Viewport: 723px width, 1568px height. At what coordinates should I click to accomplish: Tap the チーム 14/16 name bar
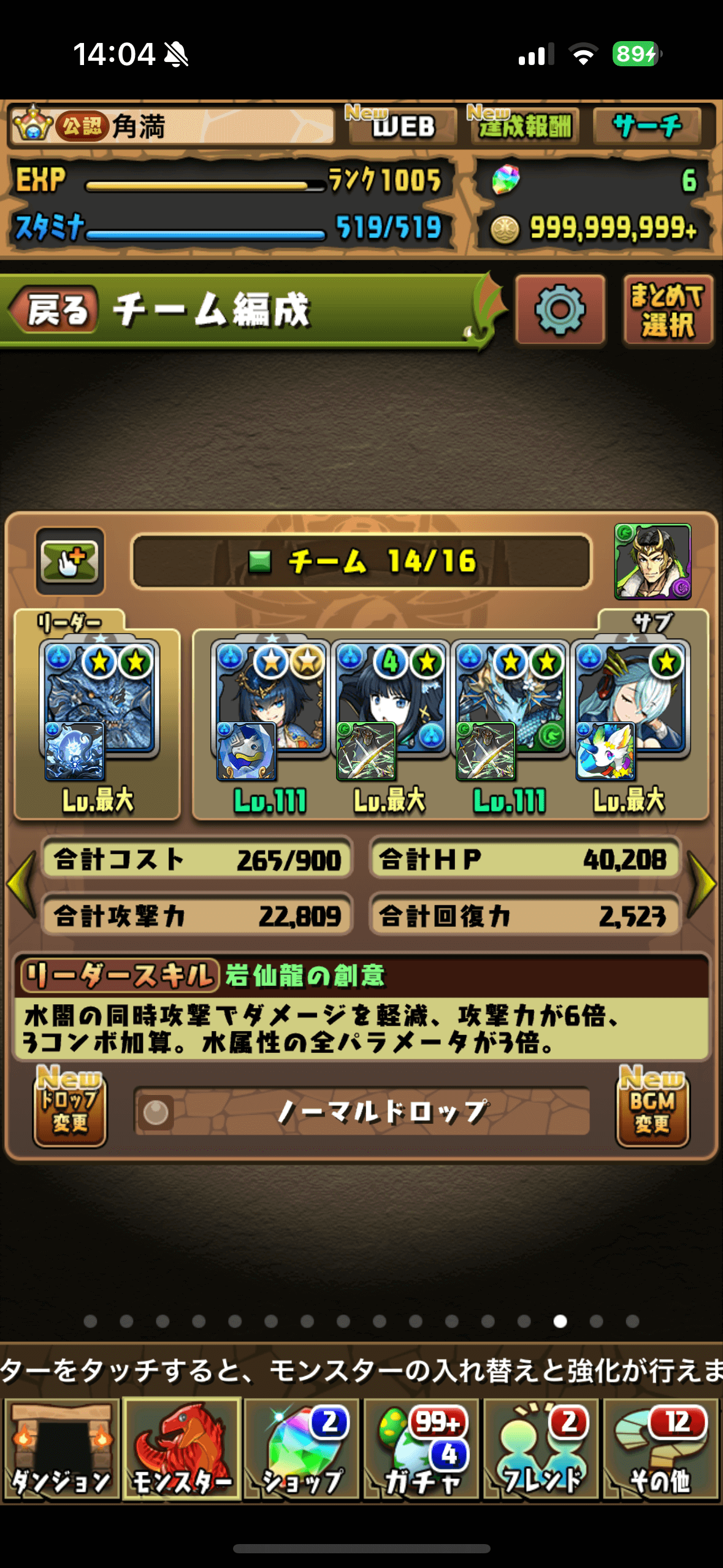coord(362,561)
